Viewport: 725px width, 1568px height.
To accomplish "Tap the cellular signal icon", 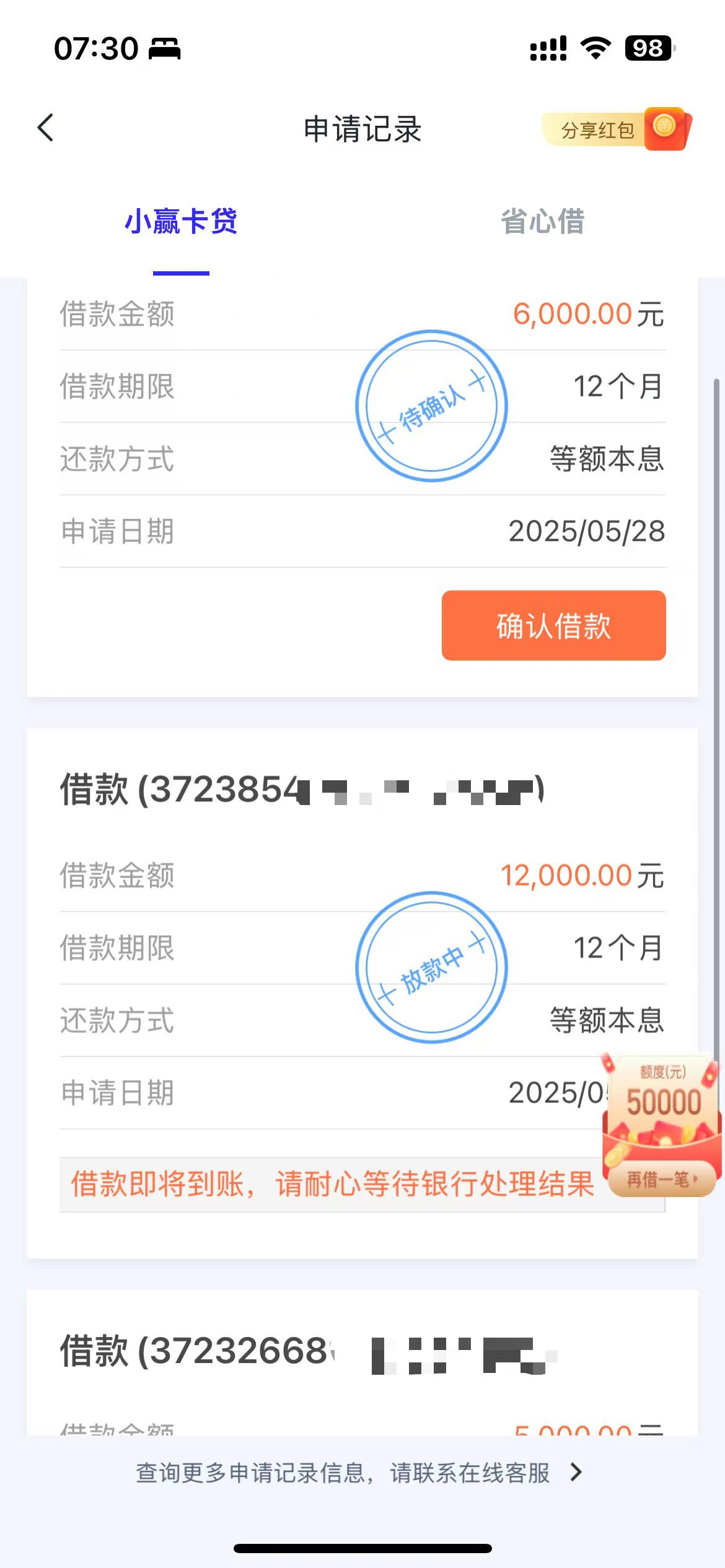I will click(548, 48).
